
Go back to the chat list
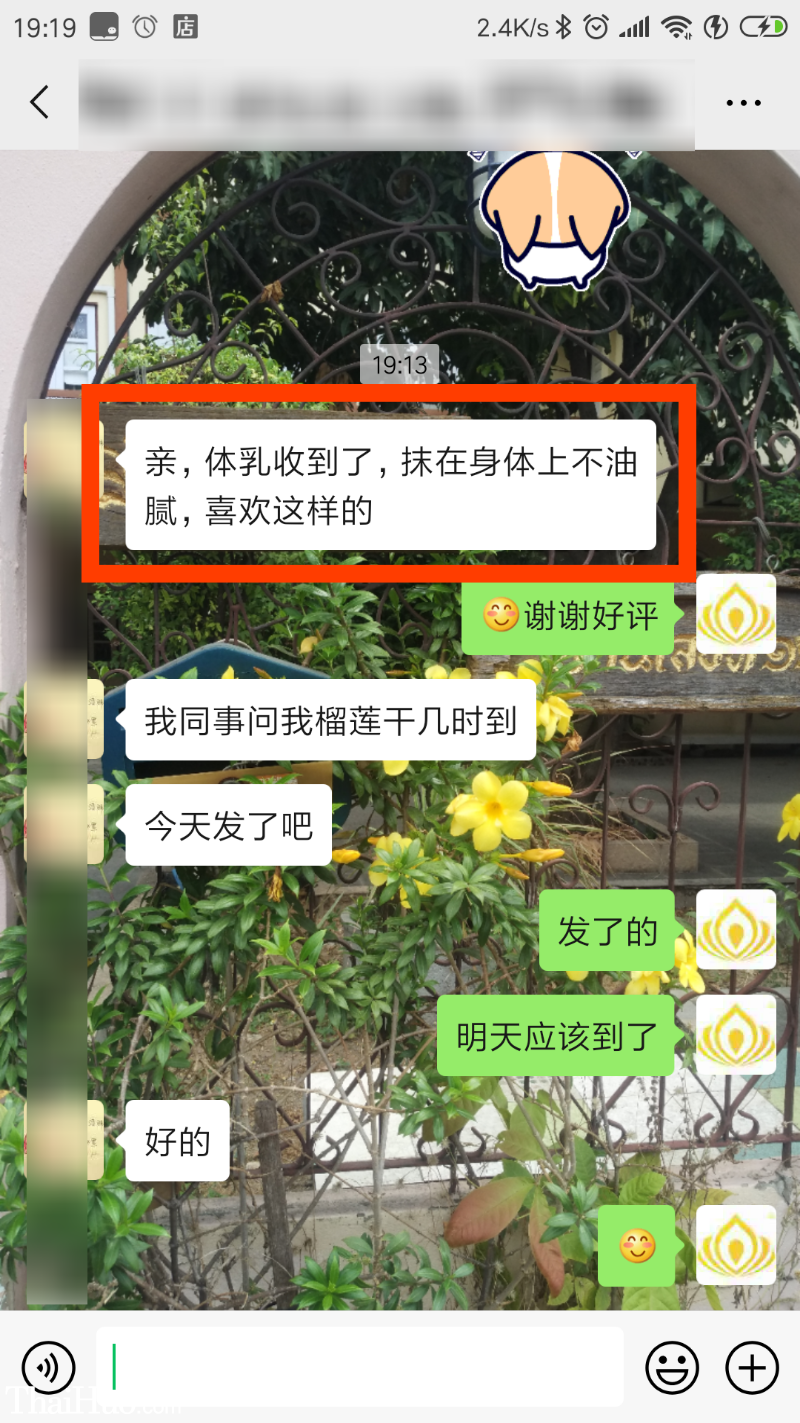point(40,102)
